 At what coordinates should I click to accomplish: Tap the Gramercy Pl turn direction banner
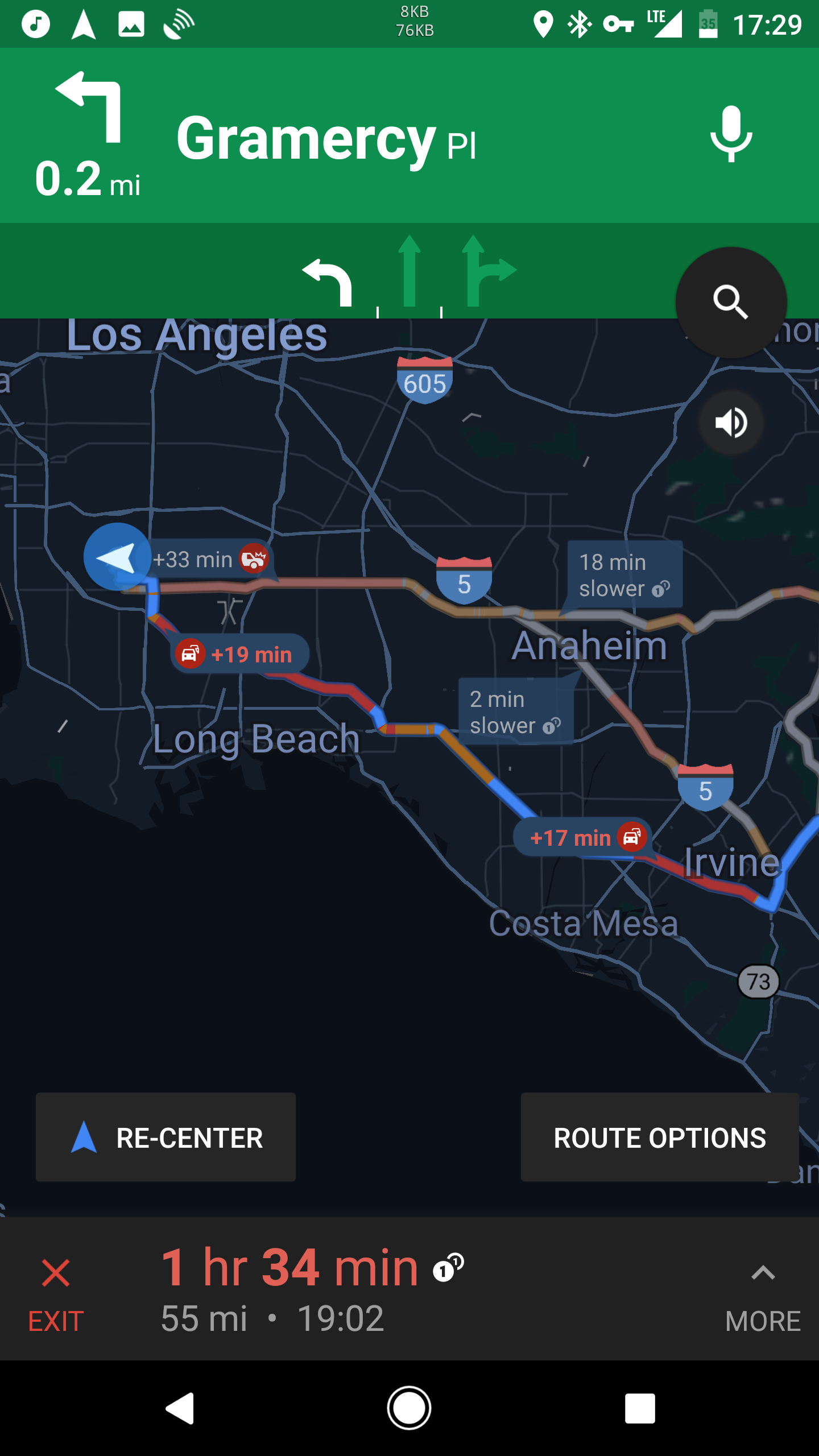[409, 135]
